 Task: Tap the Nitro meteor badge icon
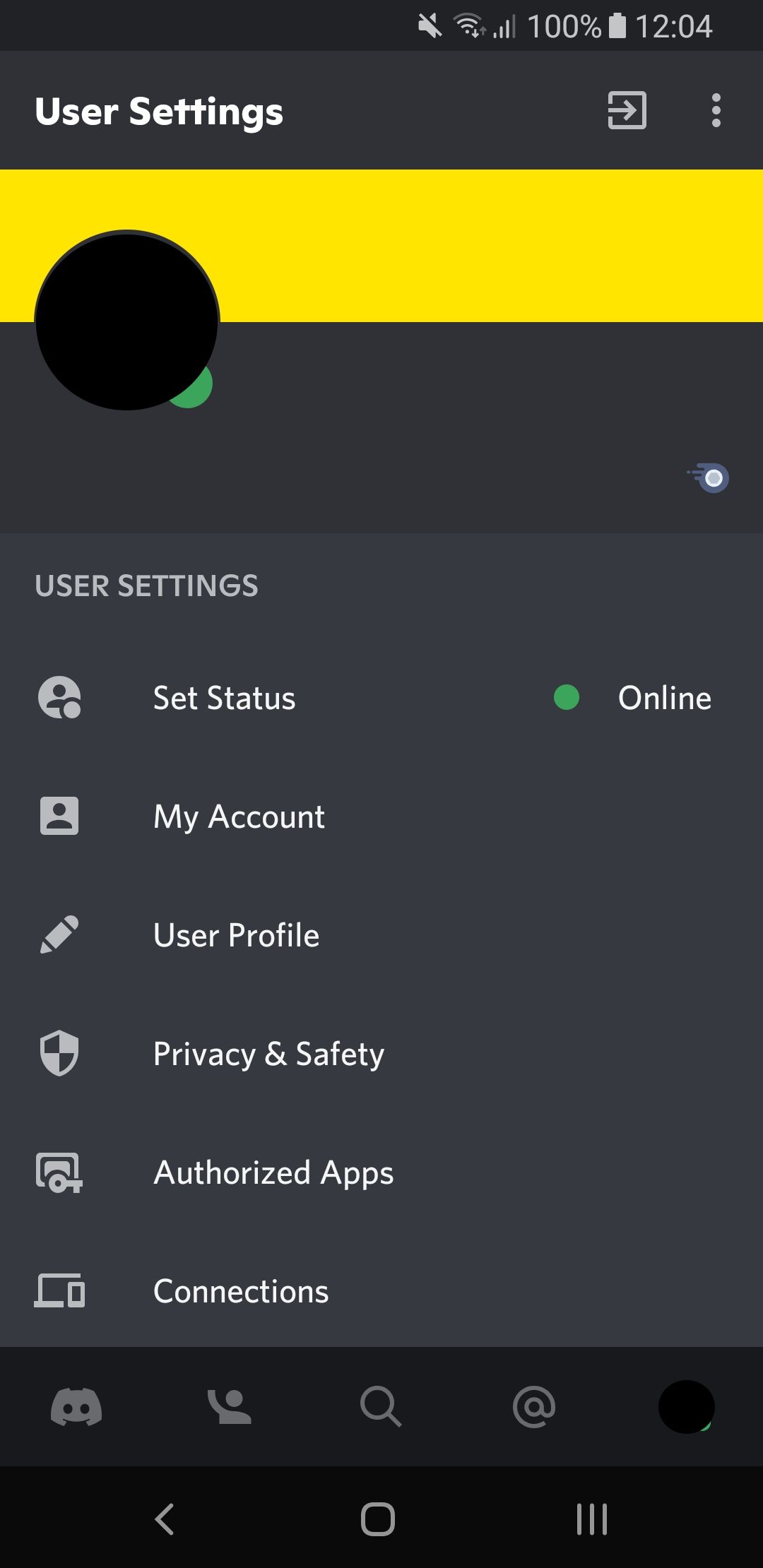709,478
